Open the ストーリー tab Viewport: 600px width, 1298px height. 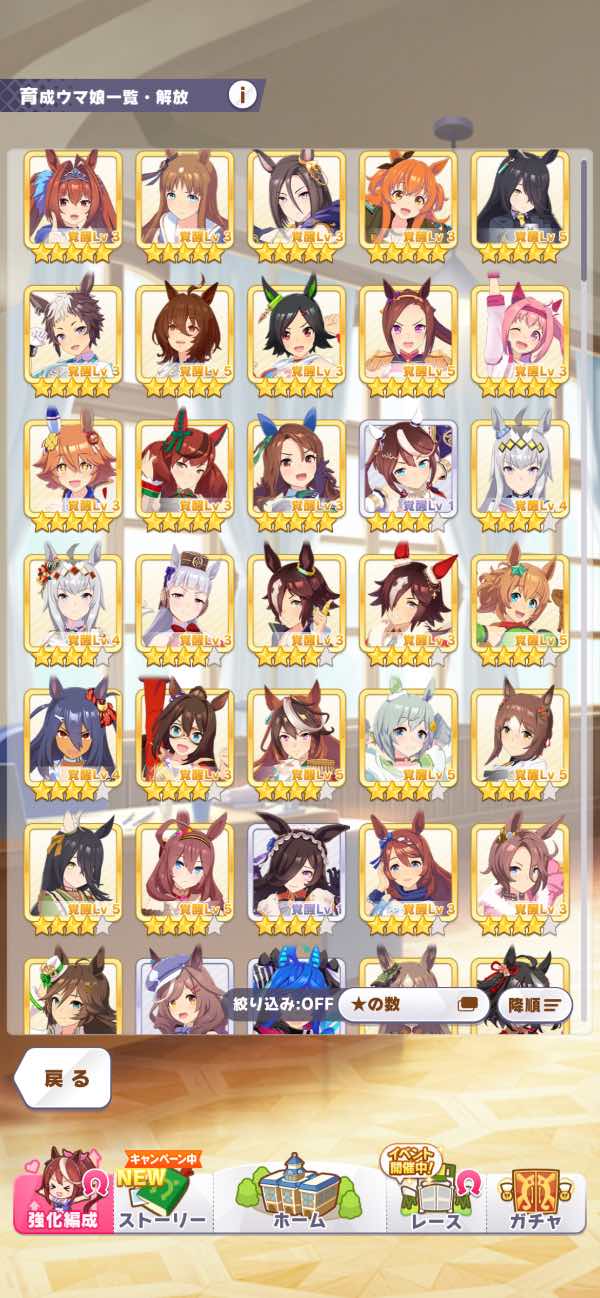point(161,1191)
